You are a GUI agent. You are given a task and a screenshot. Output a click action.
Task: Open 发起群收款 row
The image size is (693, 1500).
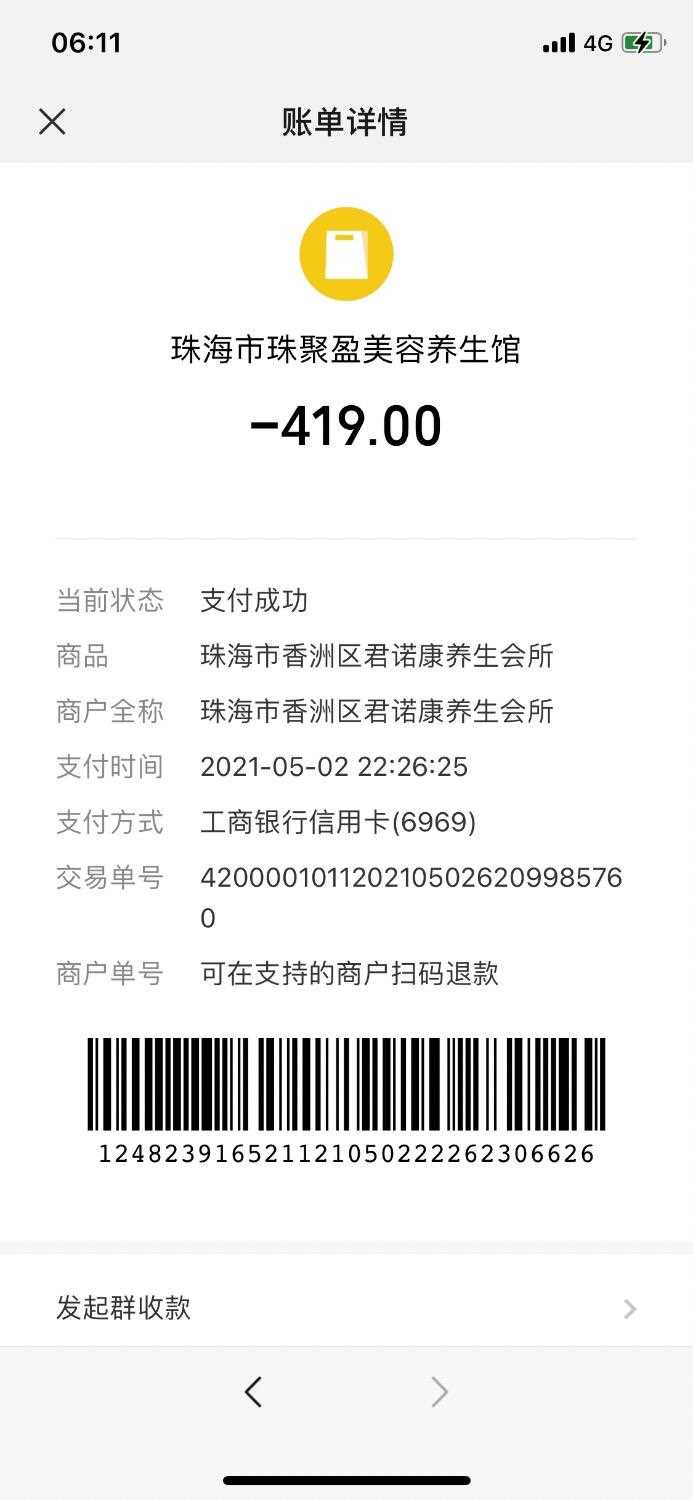[x=346, y=1308]
